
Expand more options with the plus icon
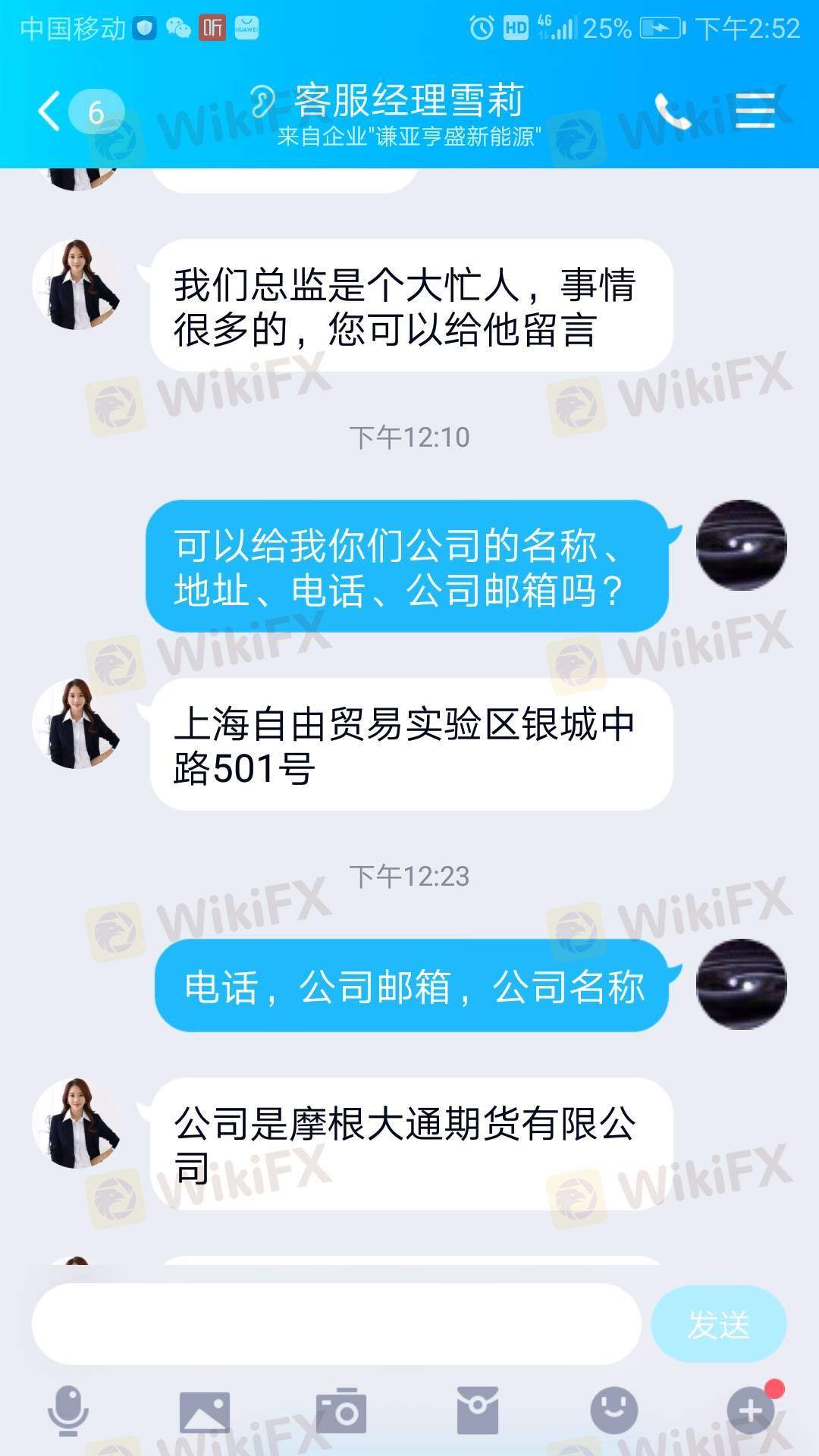coord(750,1411)
